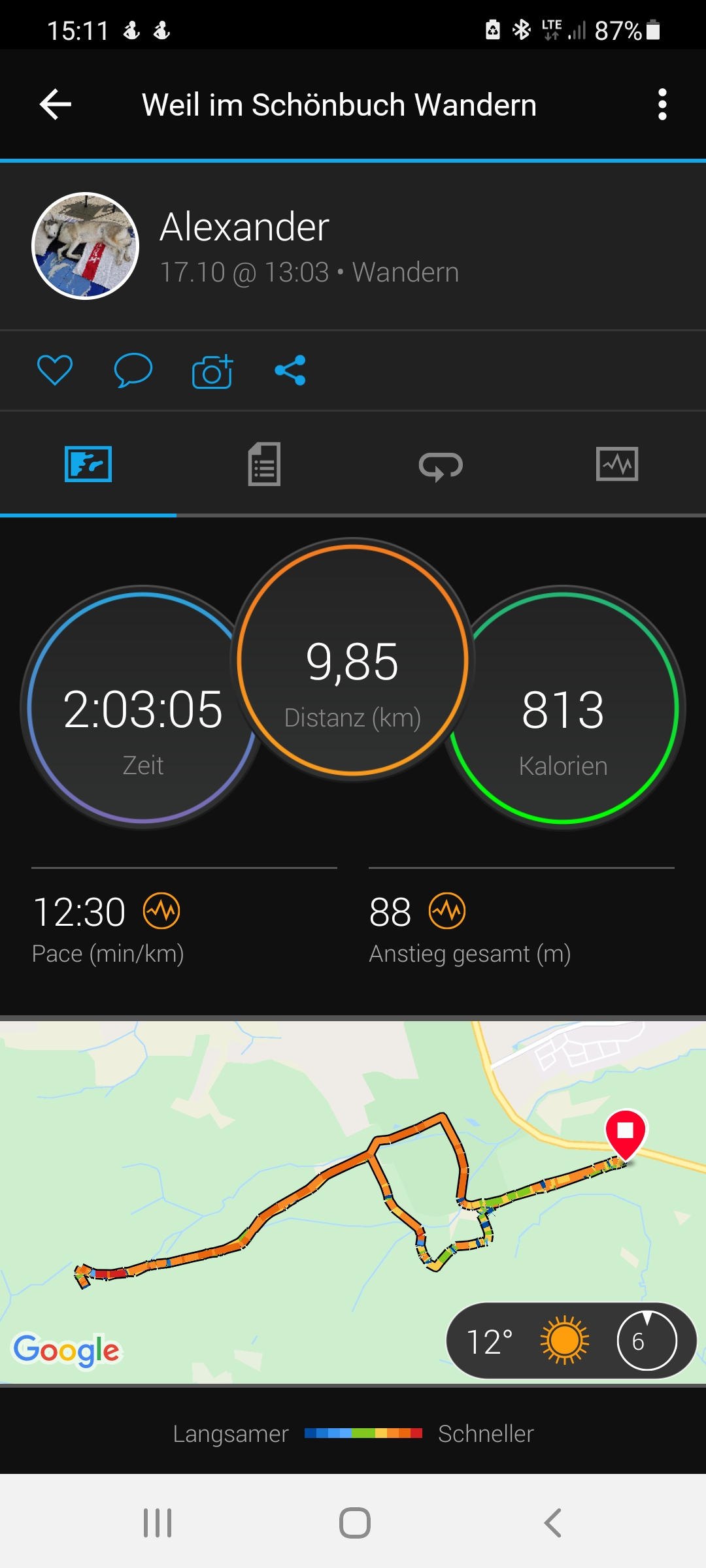Tap the elevation chart icon next to 88
The image size is (706, 1568).
[447, 911]
